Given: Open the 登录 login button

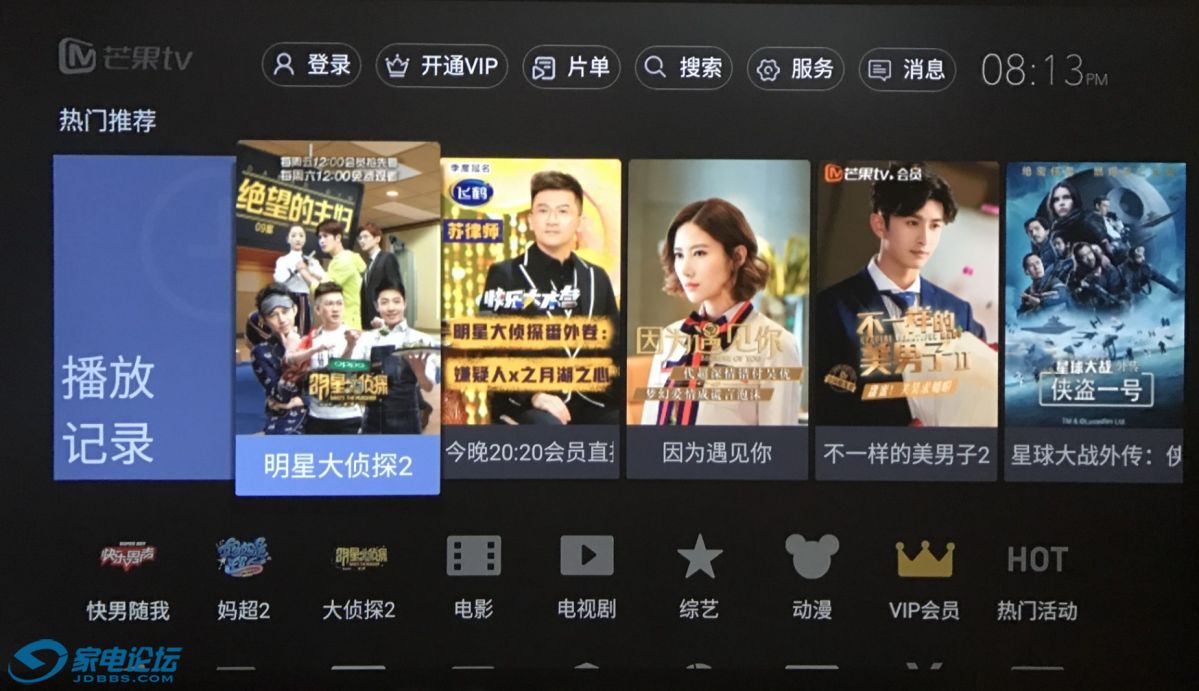Looking at the screenshot, I should (311, 67).
